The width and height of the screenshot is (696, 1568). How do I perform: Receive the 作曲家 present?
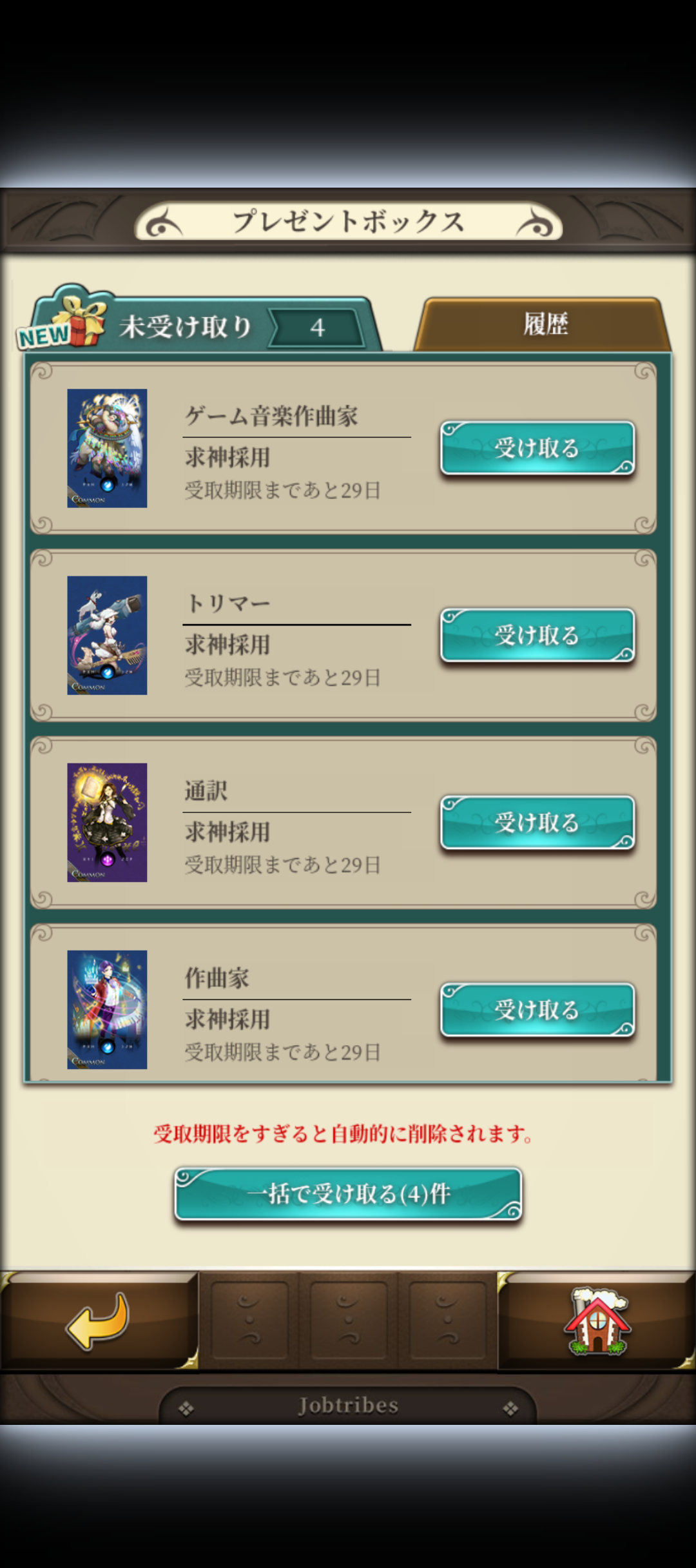537,1010
